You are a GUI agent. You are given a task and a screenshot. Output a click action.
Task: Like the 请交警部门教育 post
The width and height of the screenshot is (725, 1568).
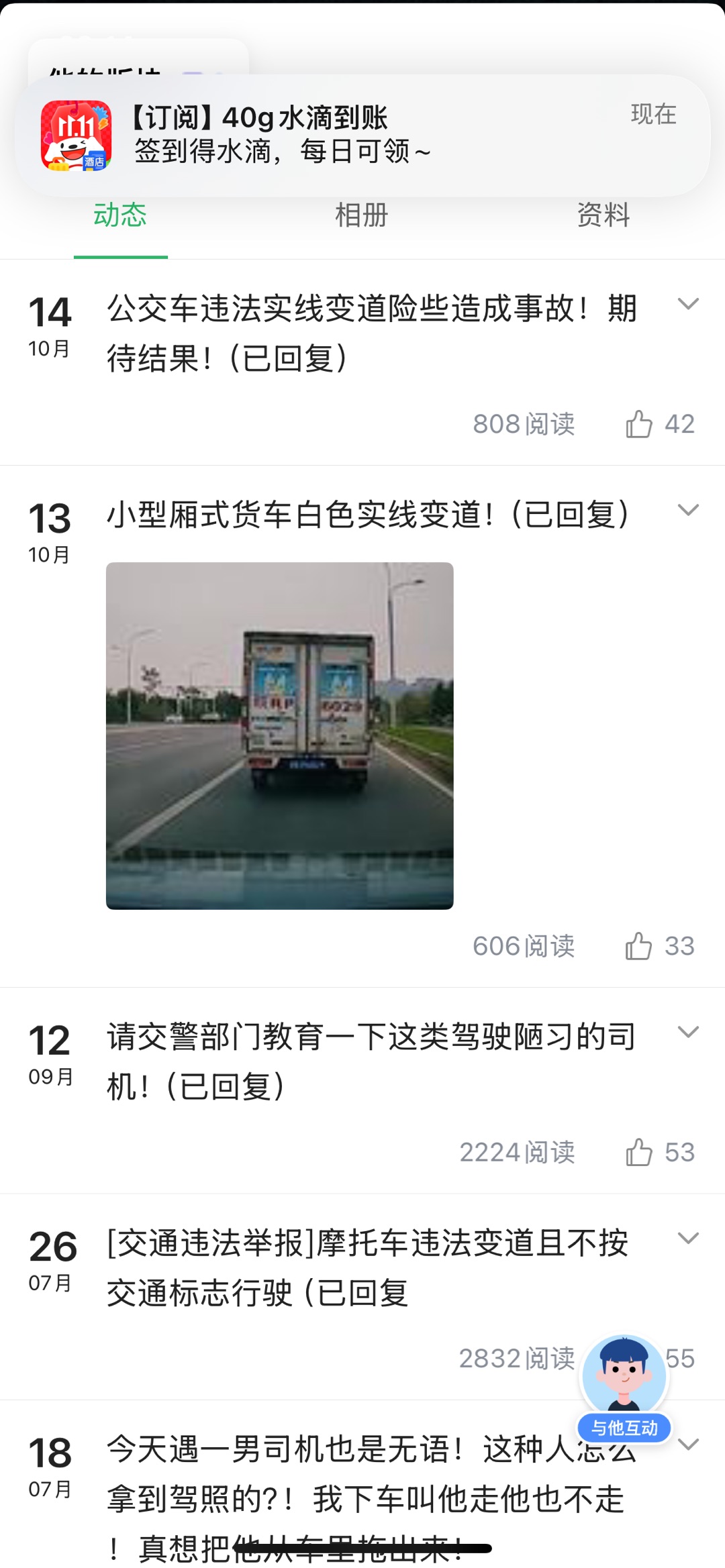coord(639,1152)
